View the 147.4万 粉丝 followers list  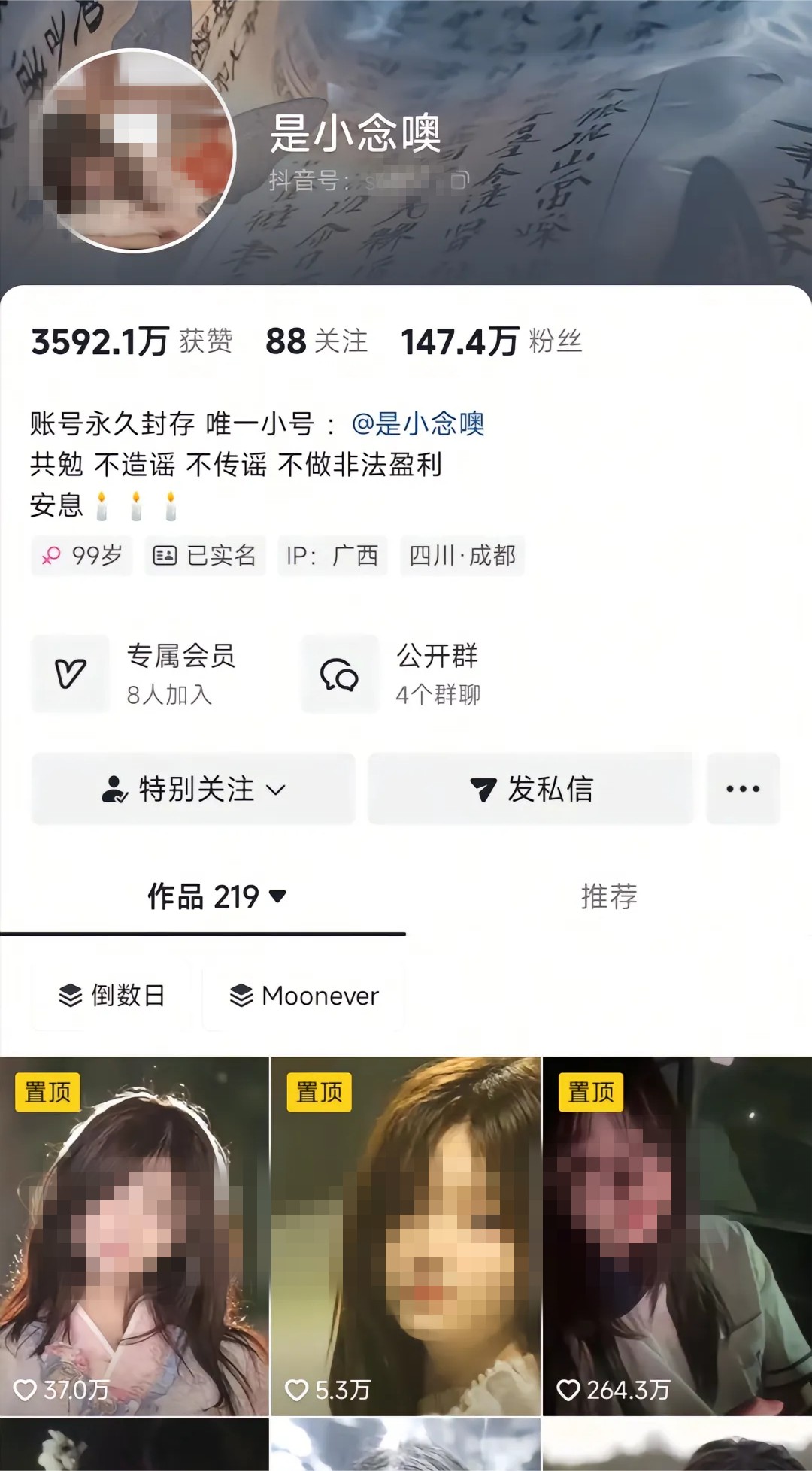pyautogui.click(x=491, y=341)
